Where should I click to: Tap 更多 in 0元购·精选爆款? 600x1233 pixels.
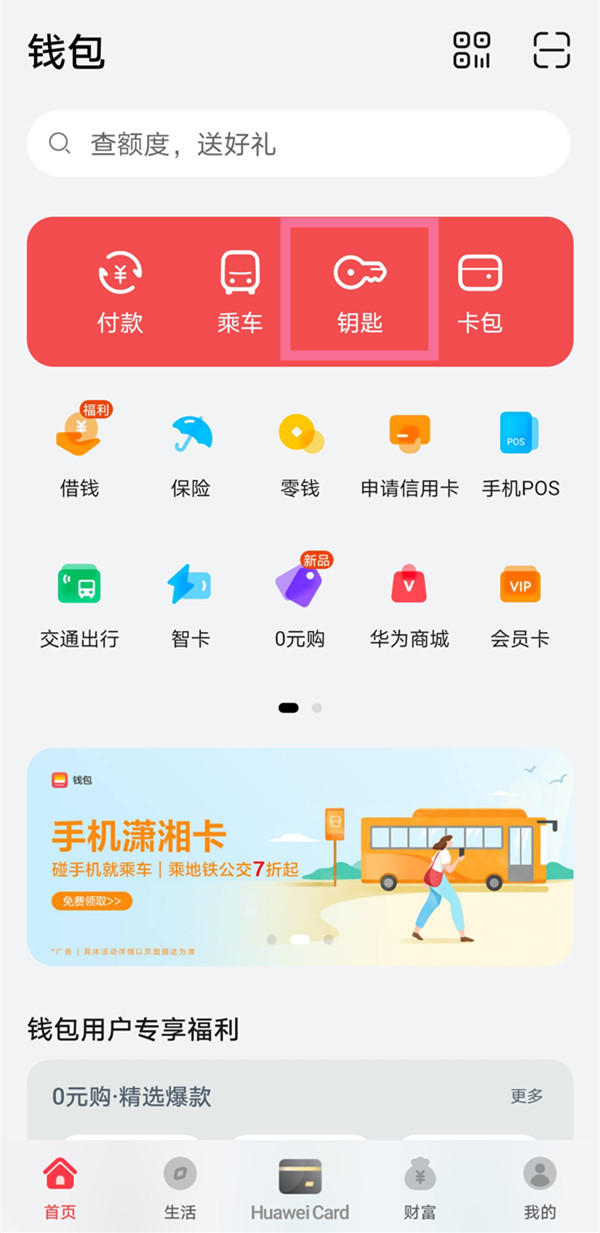point(527,1096)
